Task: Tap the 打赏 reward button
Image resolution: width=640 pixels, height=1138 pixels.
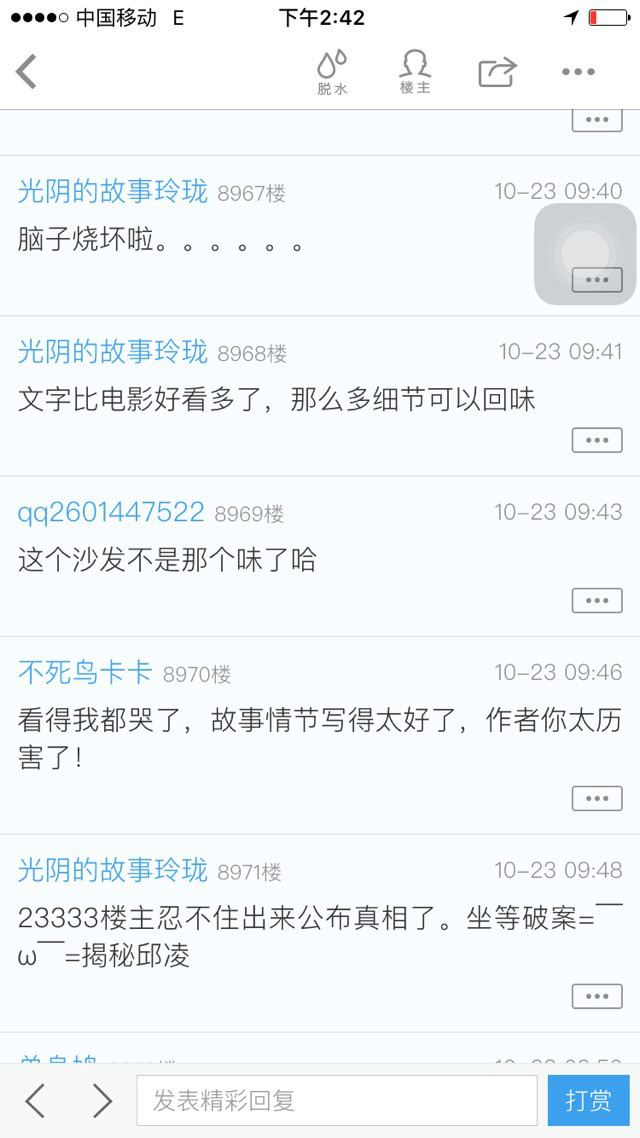Action: (x=588, y=1100)
